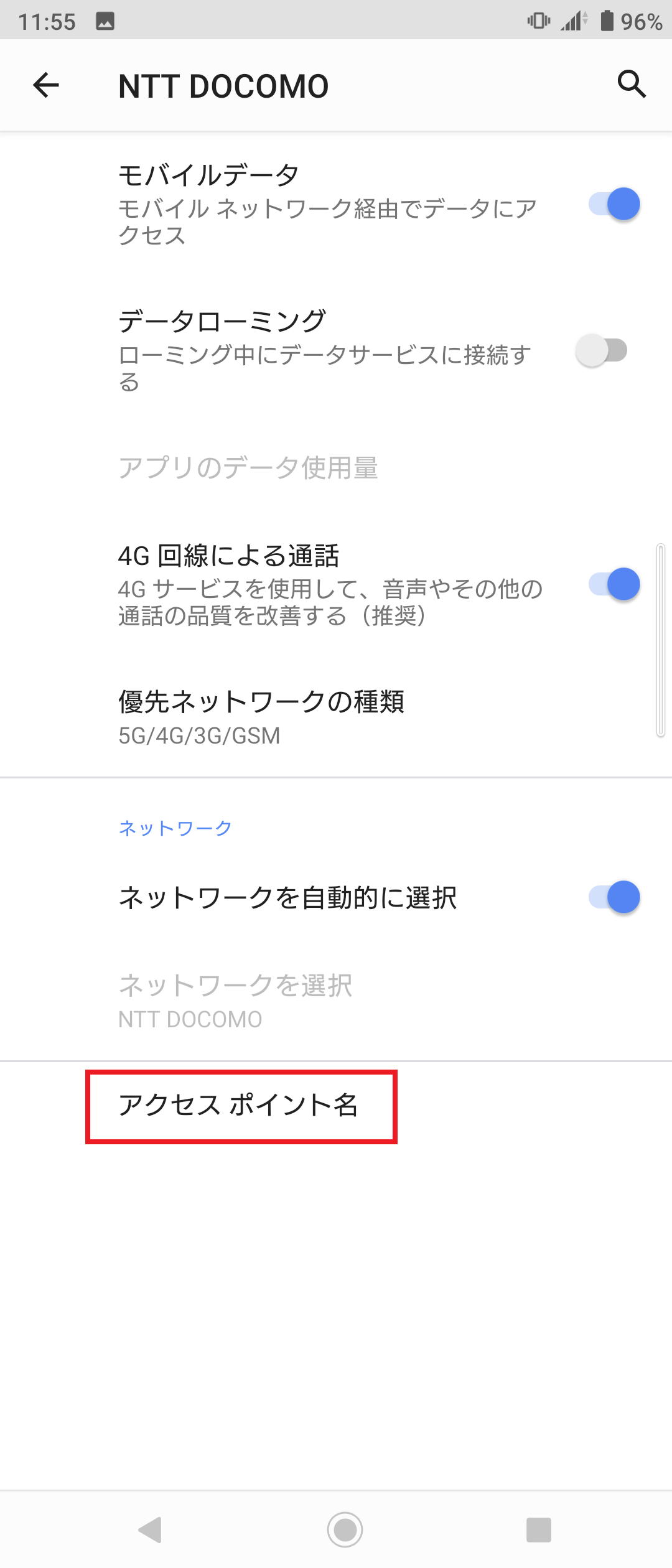The height and width of the screenshot is (1568, 672).
Task: Tap the scrollbar on the right edge
Action: (660, 641)
